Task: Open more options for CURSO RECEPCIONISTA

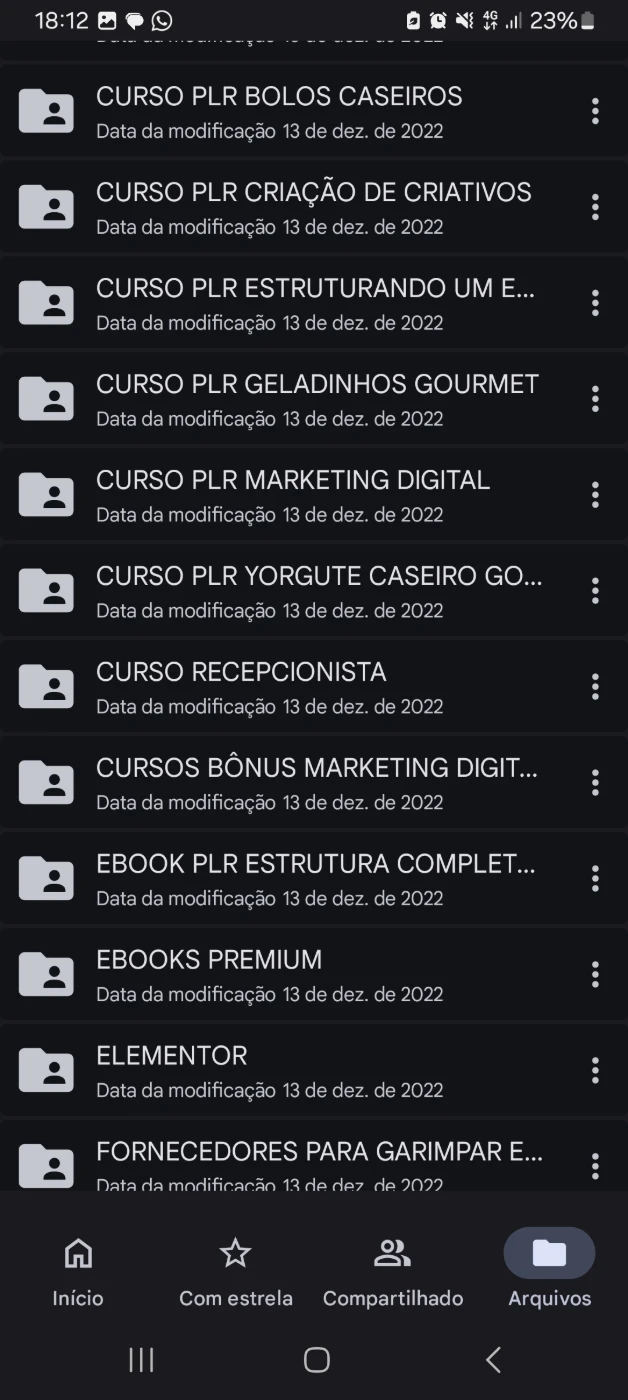Action: coord(595,687)
